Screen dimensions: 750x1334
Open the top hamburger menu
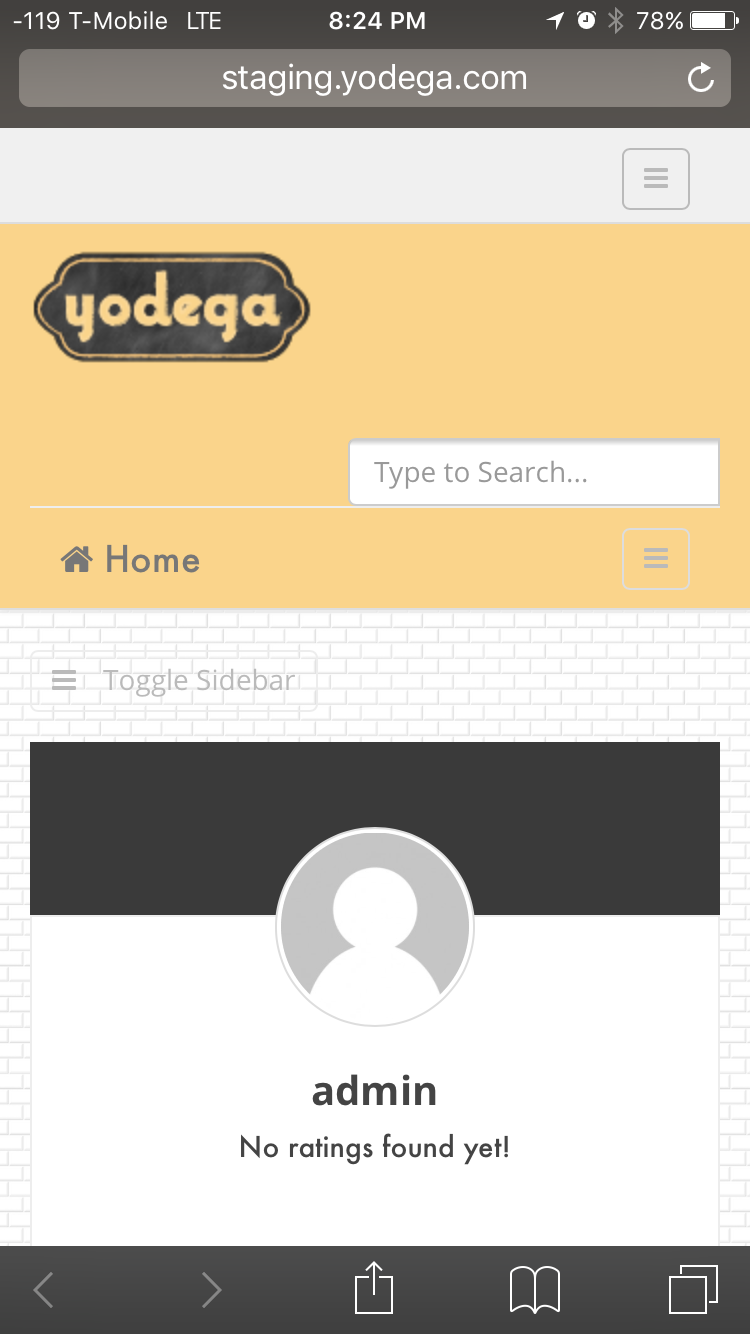pos(655,179)
